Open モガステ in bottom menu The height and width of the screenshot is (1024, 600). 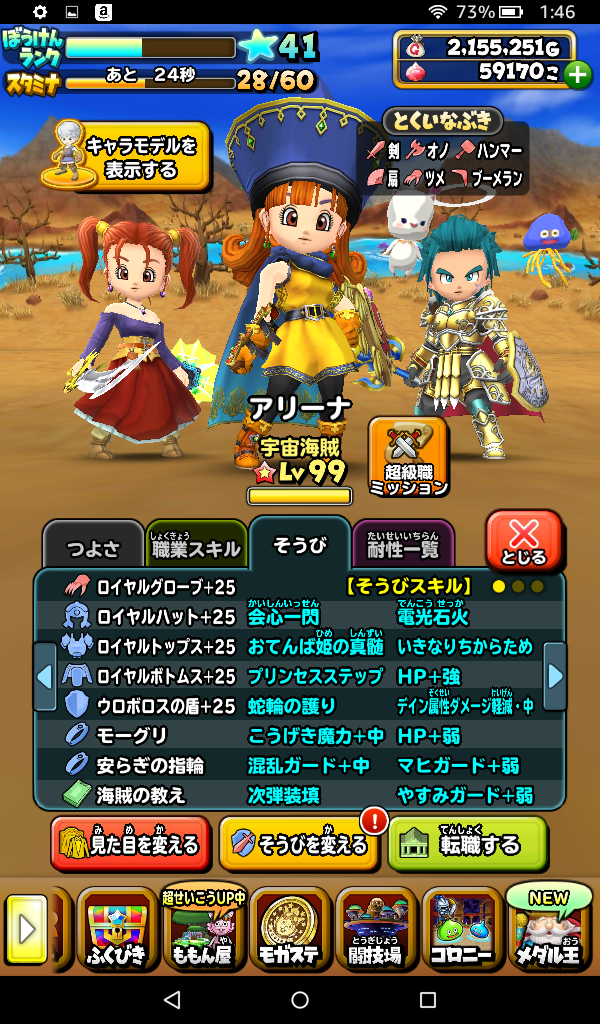click(289, 929)
